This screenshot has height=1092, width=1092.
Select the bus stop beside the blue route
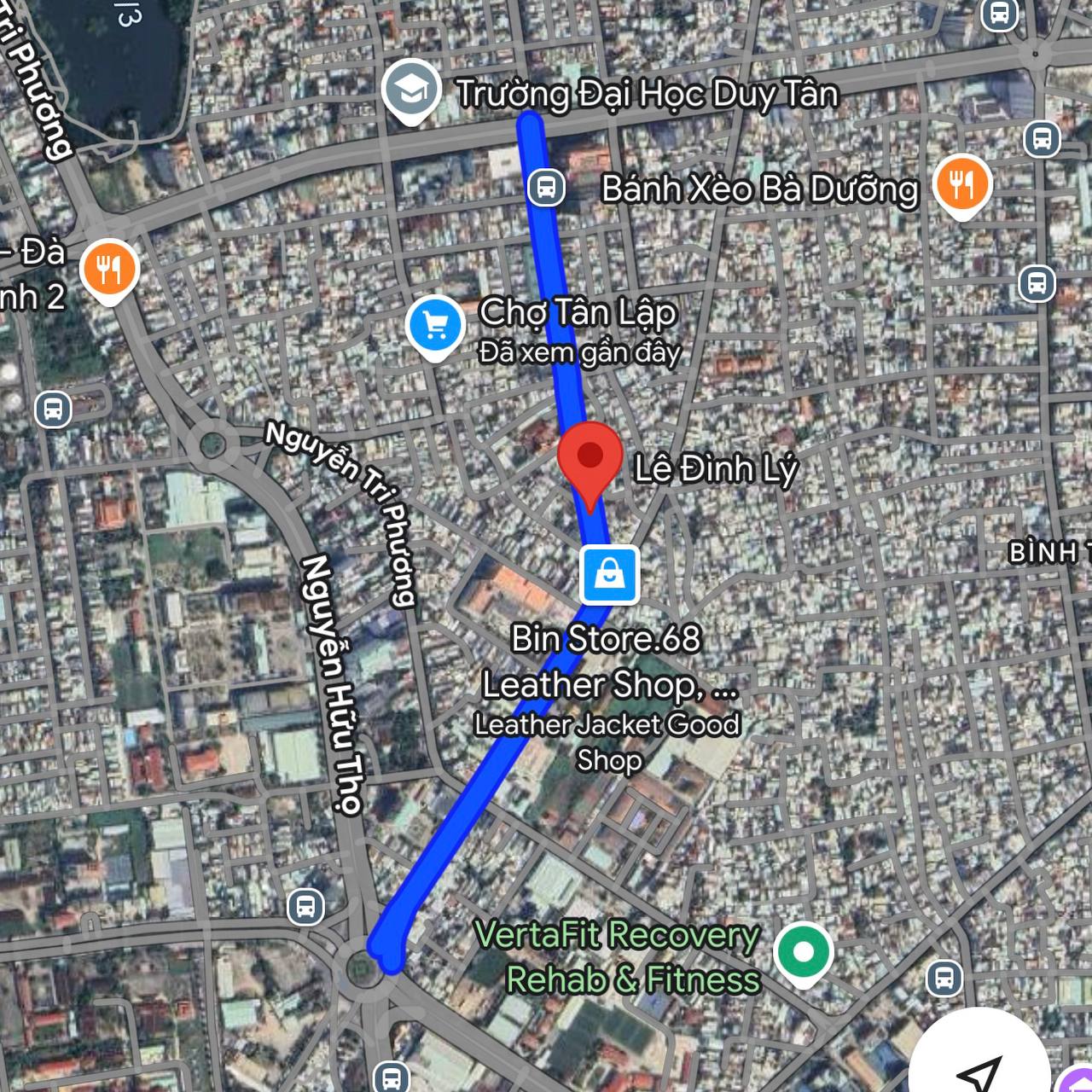coord(546,186)
